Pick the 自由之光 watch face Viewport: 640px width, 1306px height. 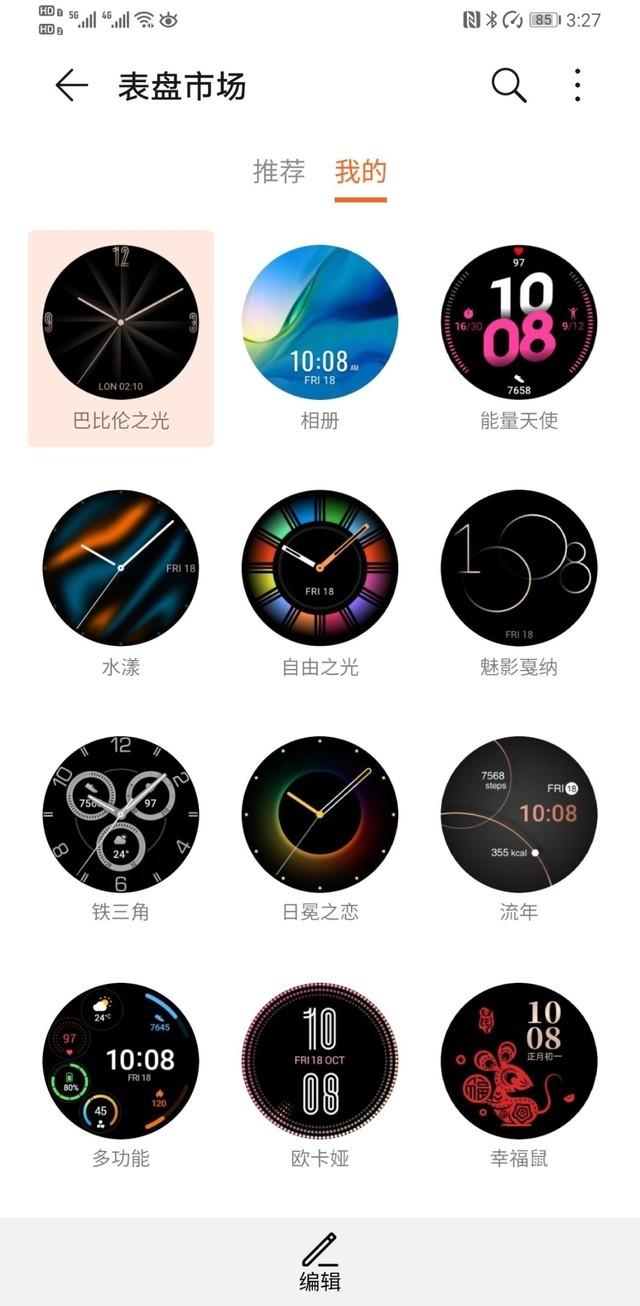click(320, 568)
